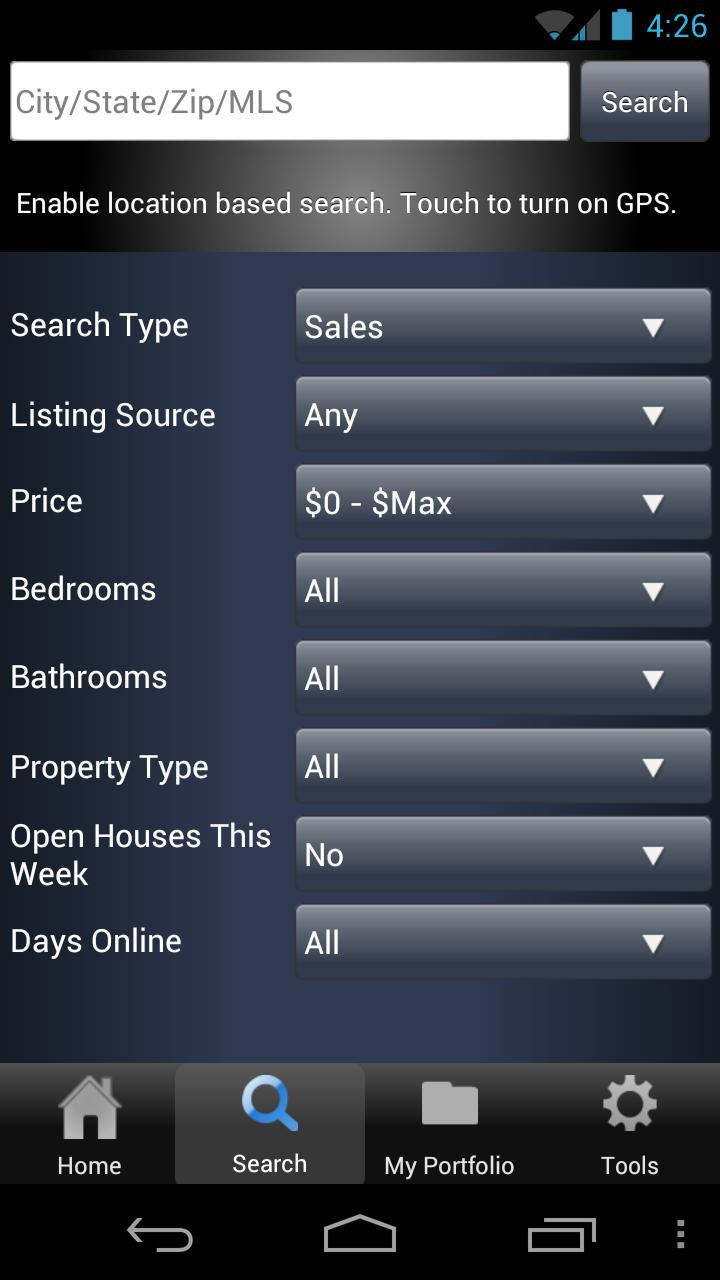The height and width of the screenshot is (1280, 720).
Task: Open the Search Type dropdown
Action: [502, 327]
